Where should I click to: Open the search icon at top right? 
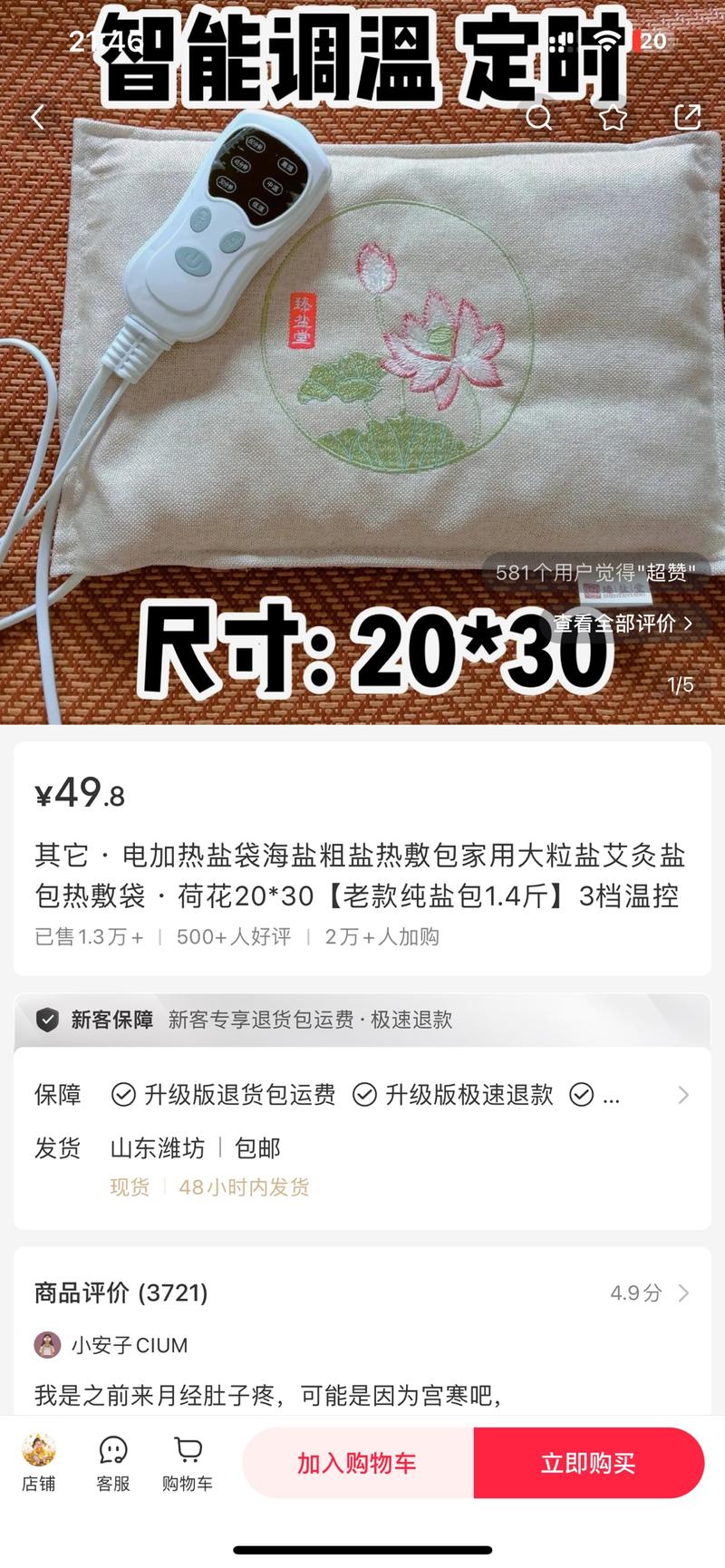(x=540, y=118)
